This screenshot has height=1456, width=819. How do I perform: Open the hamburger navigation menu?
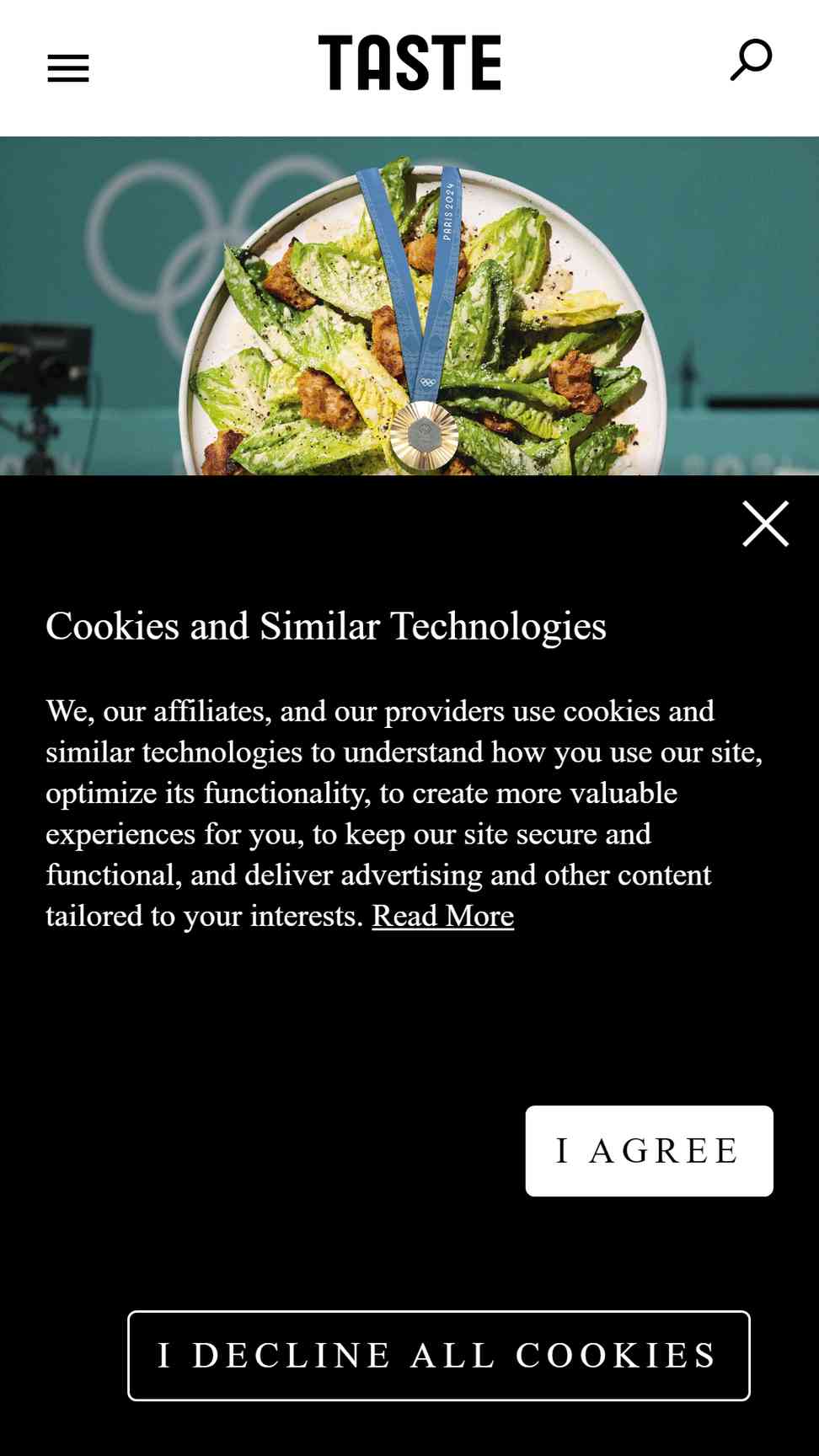coord(68,68)
